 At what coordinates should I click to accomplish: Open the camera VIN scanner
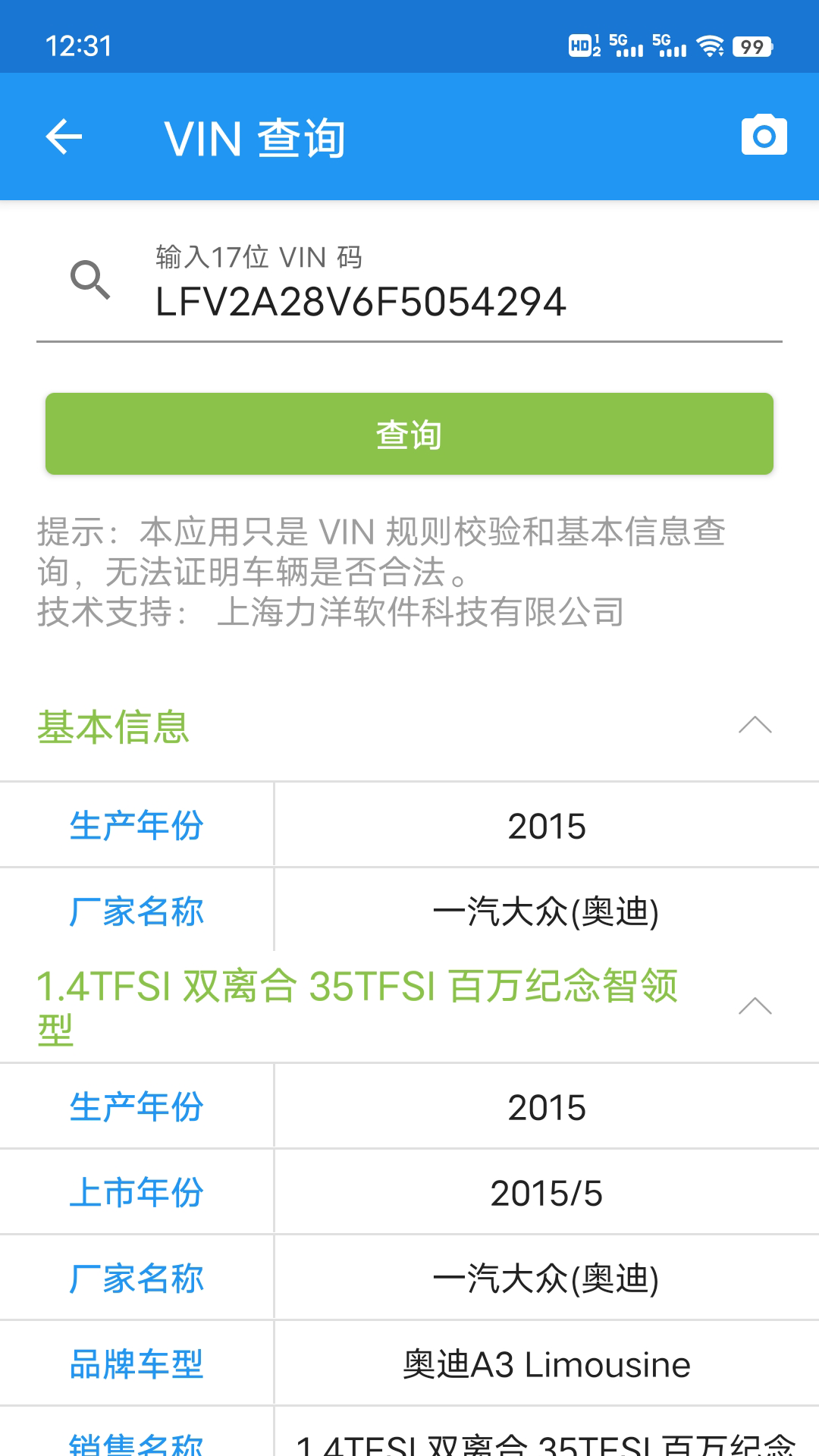tap(764, 136)
